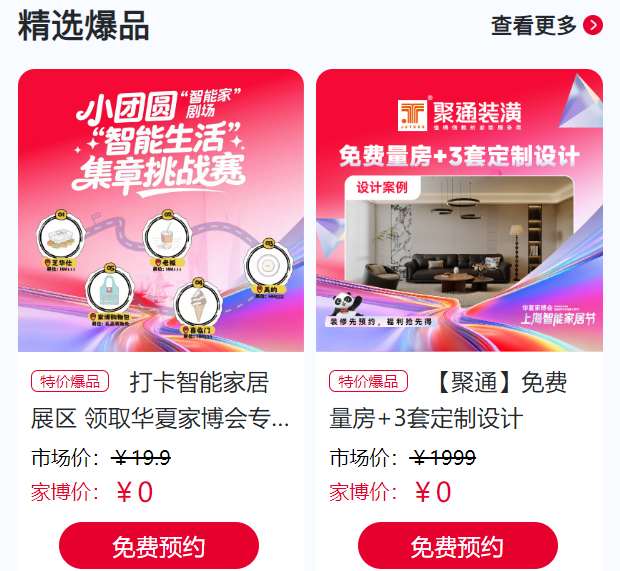Tap 免费预约 for 聚通免费量房 offer
This screenshot has height=571, width=620.
[x=457, y=546]
